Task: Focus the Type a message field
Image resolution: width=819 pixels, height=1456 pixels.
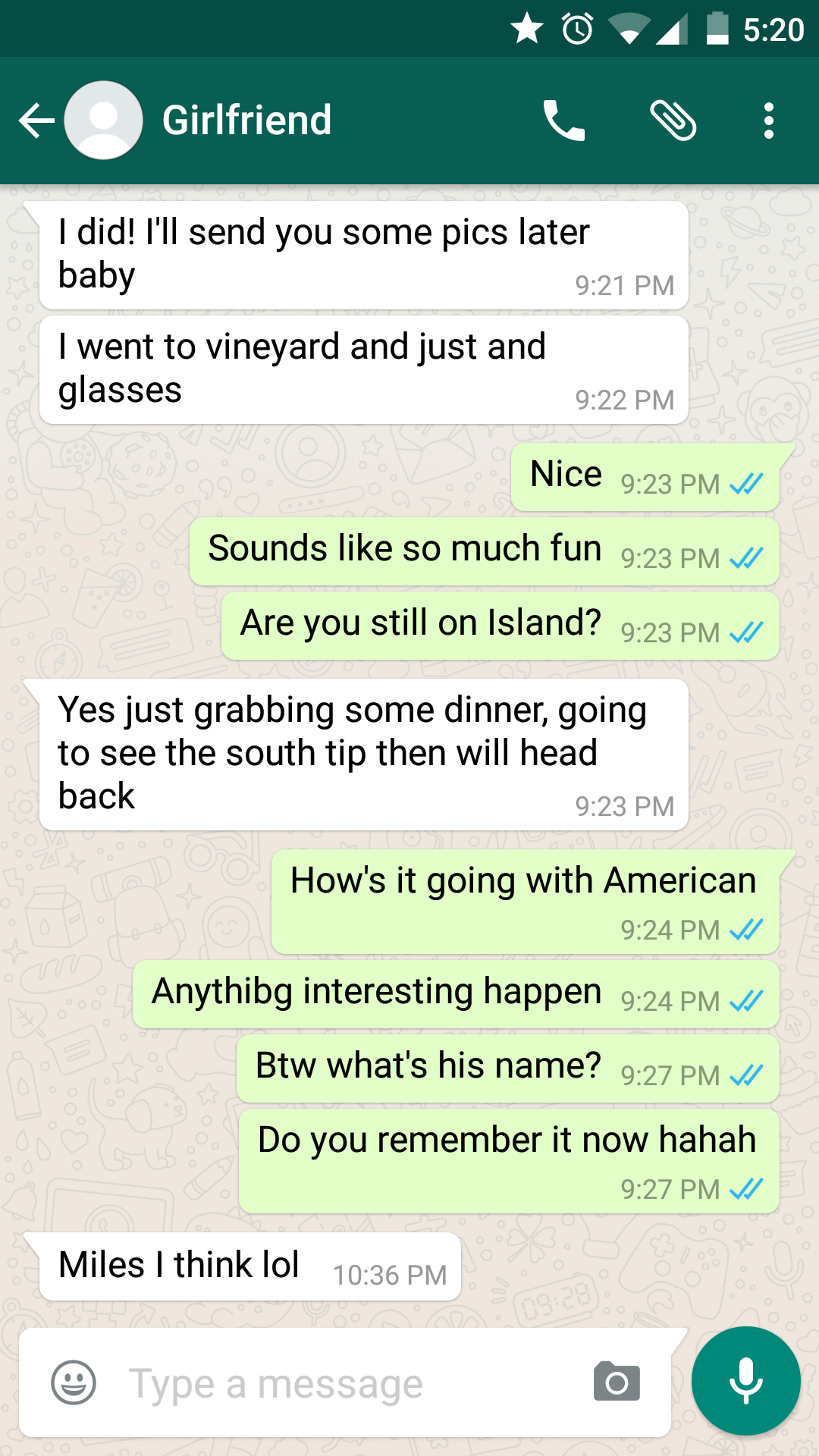Action: (349, 1384)
